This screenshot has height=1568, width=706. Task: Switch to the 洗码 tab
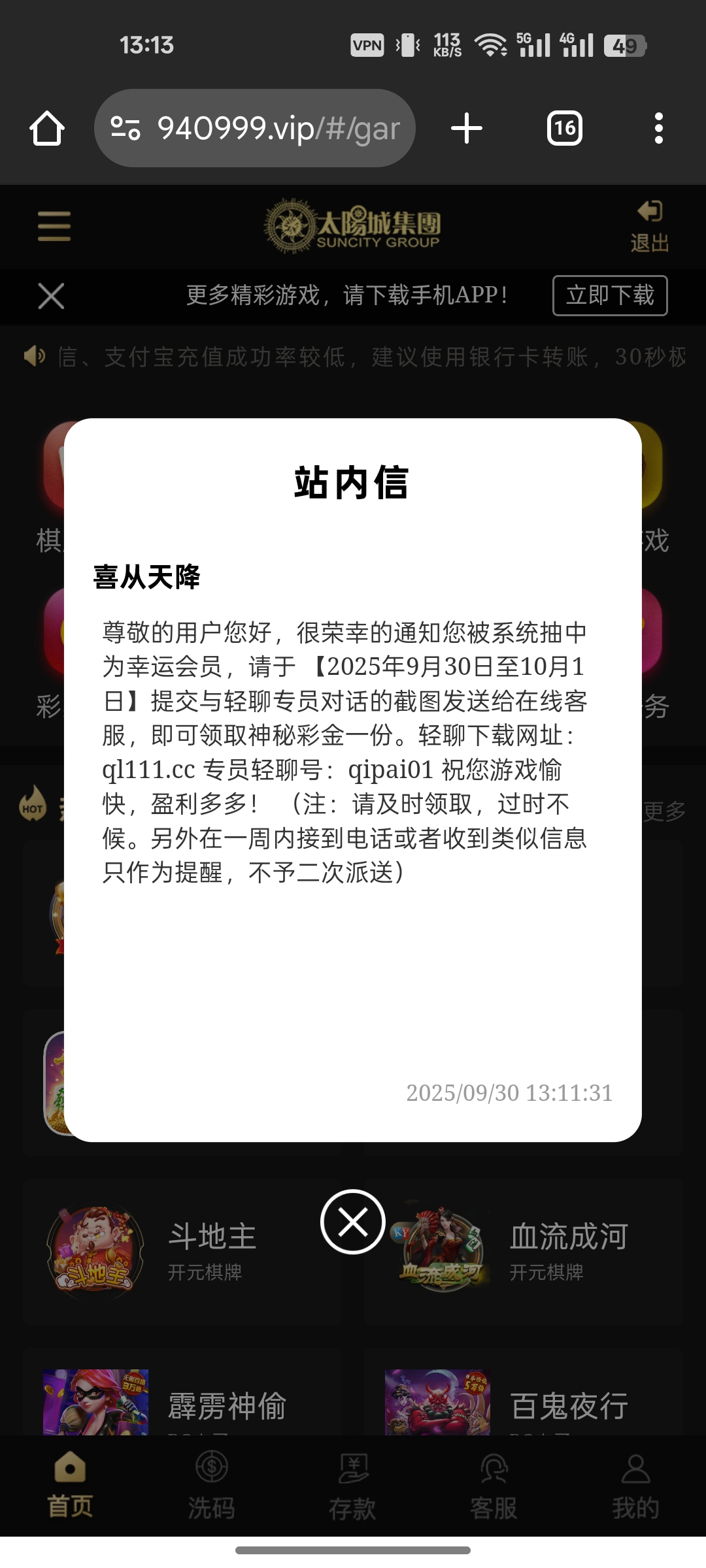point(211,1484)
